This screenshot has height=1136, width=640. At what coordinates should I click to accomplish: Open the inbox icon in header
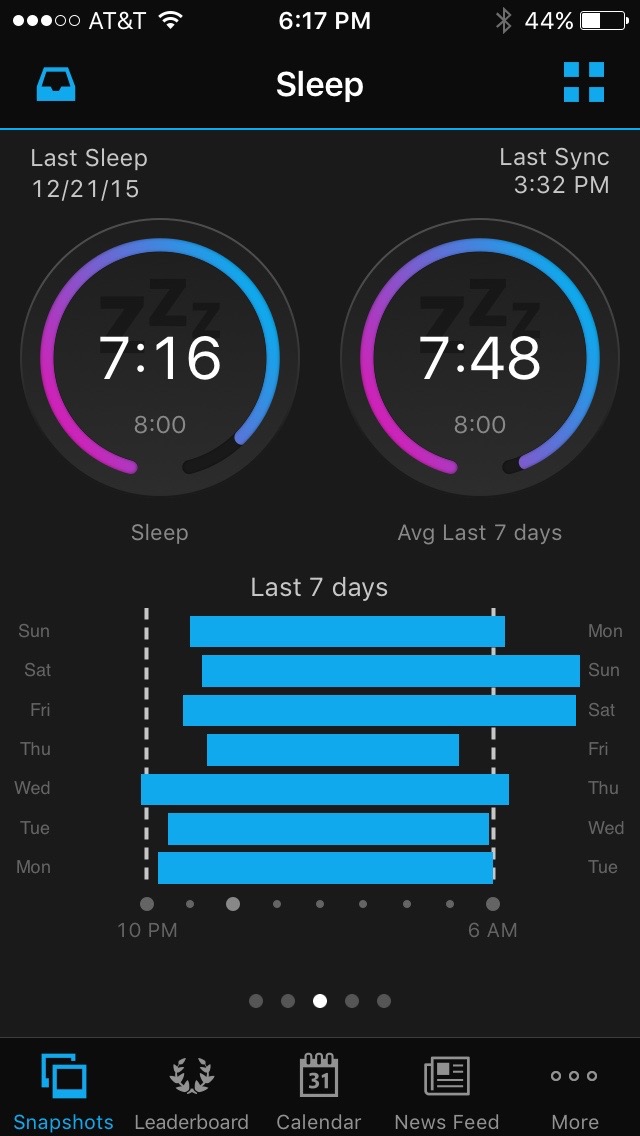tap(57, 85)
